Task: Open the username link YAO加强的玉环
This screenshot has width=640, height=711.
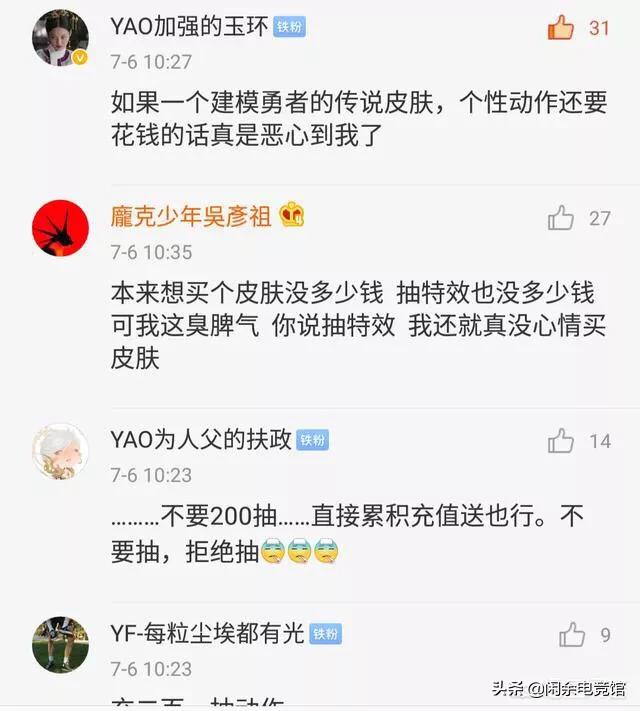Action: pos(189,27)
